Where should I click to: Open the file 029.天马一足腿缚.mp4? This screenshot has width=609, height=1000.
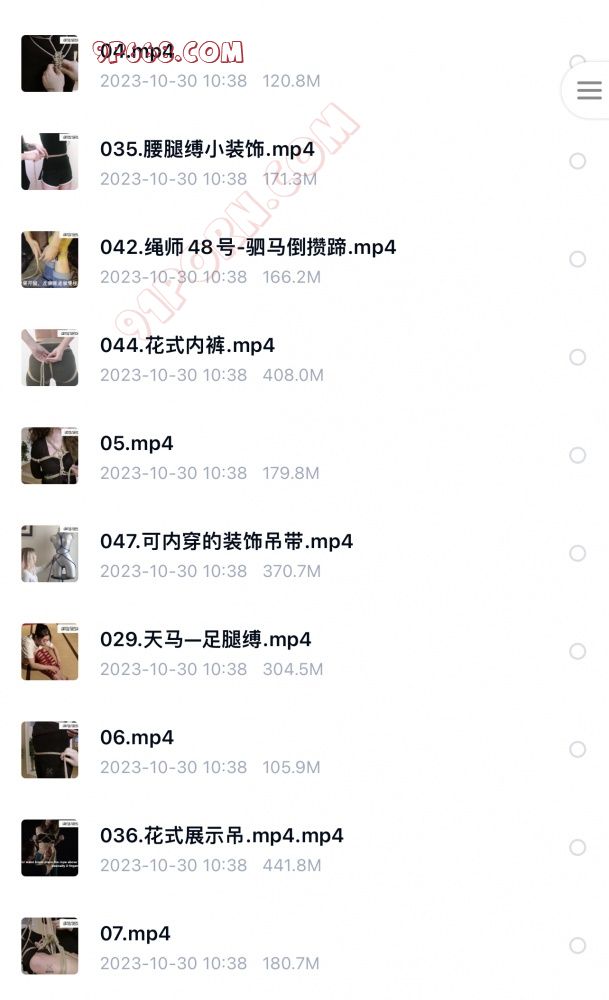coord(205,640)
